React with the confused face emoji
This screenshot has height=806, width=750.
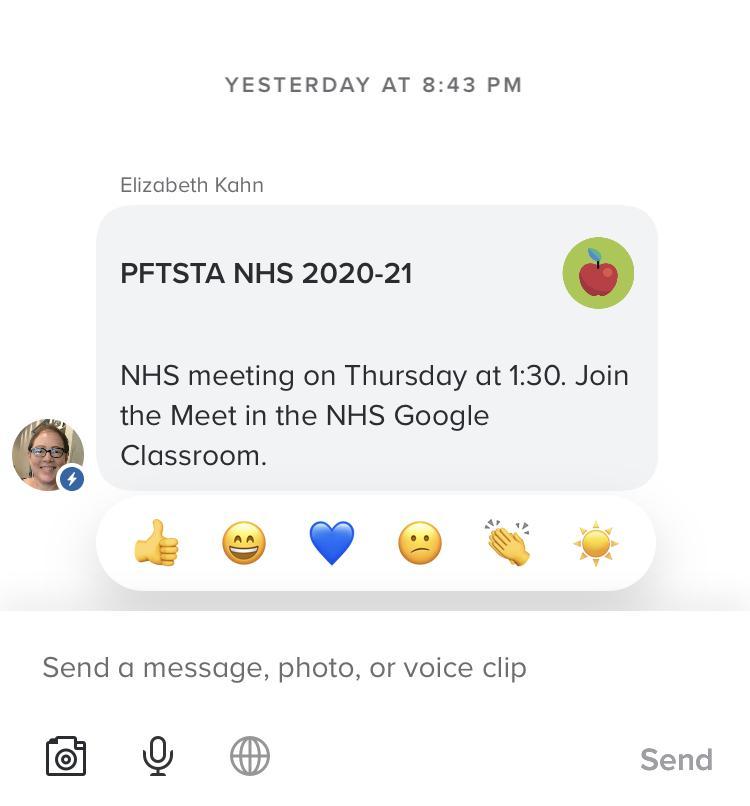pos(420,545)
